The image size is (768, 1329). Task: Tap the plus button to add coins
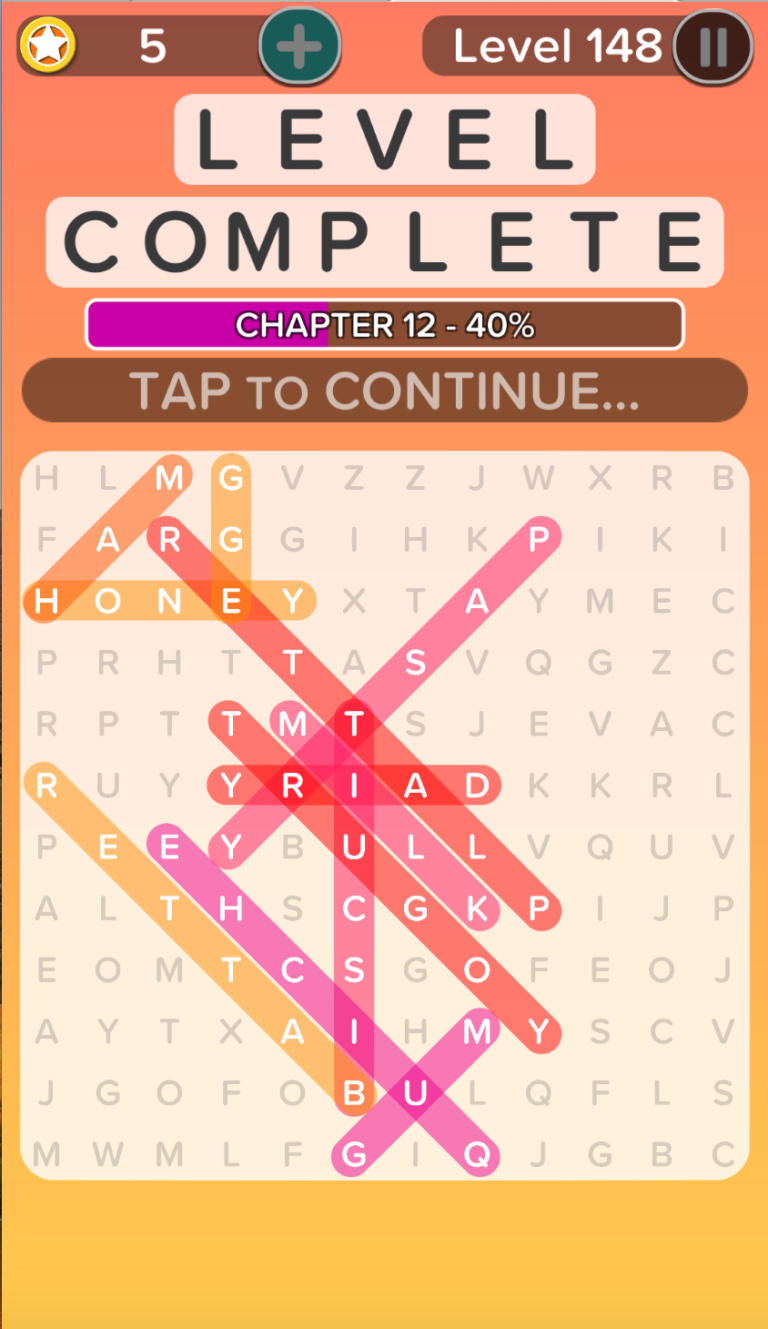pos(300,47)
